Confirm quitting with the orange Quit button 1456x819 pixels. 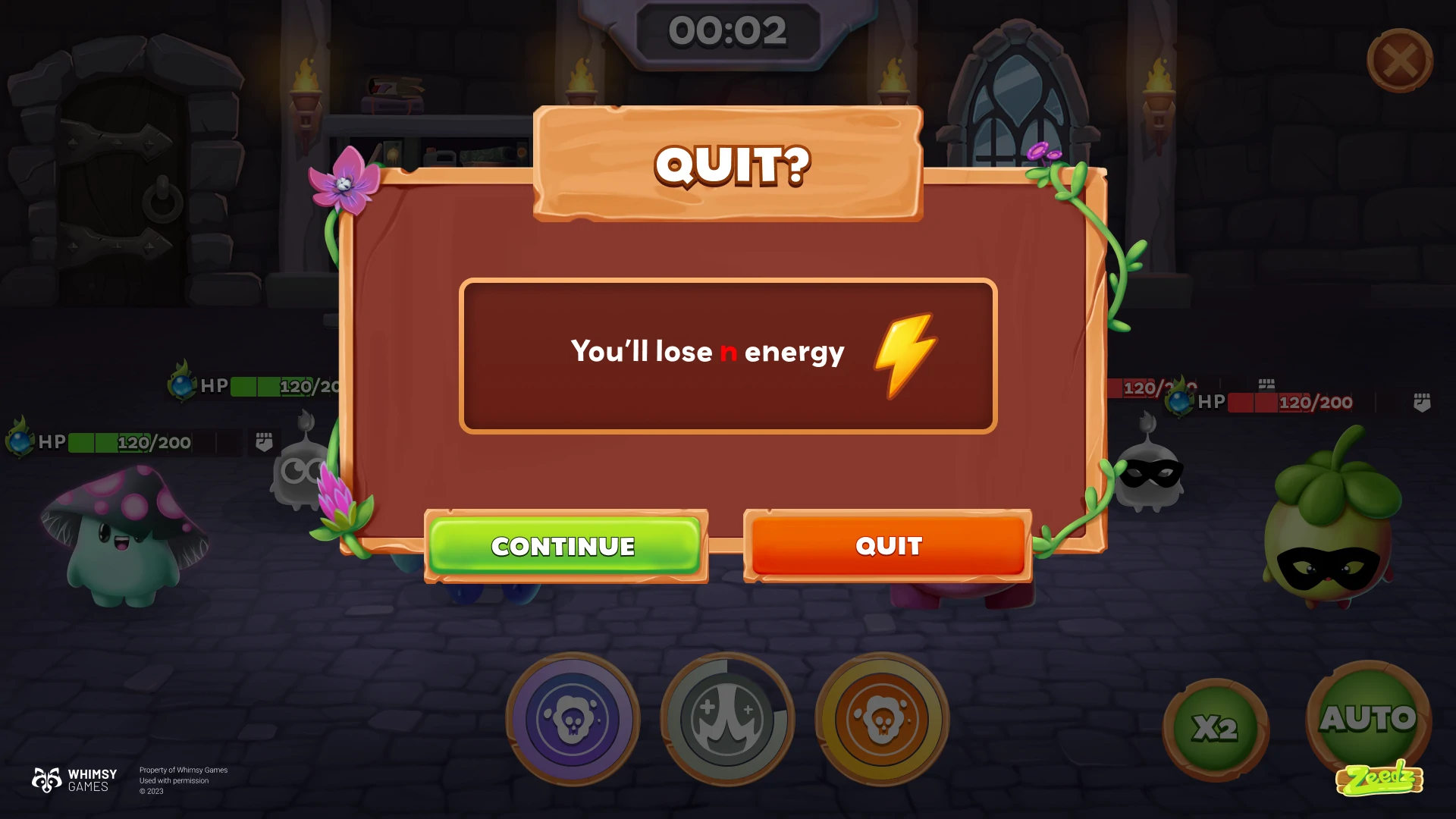point(888,546)
